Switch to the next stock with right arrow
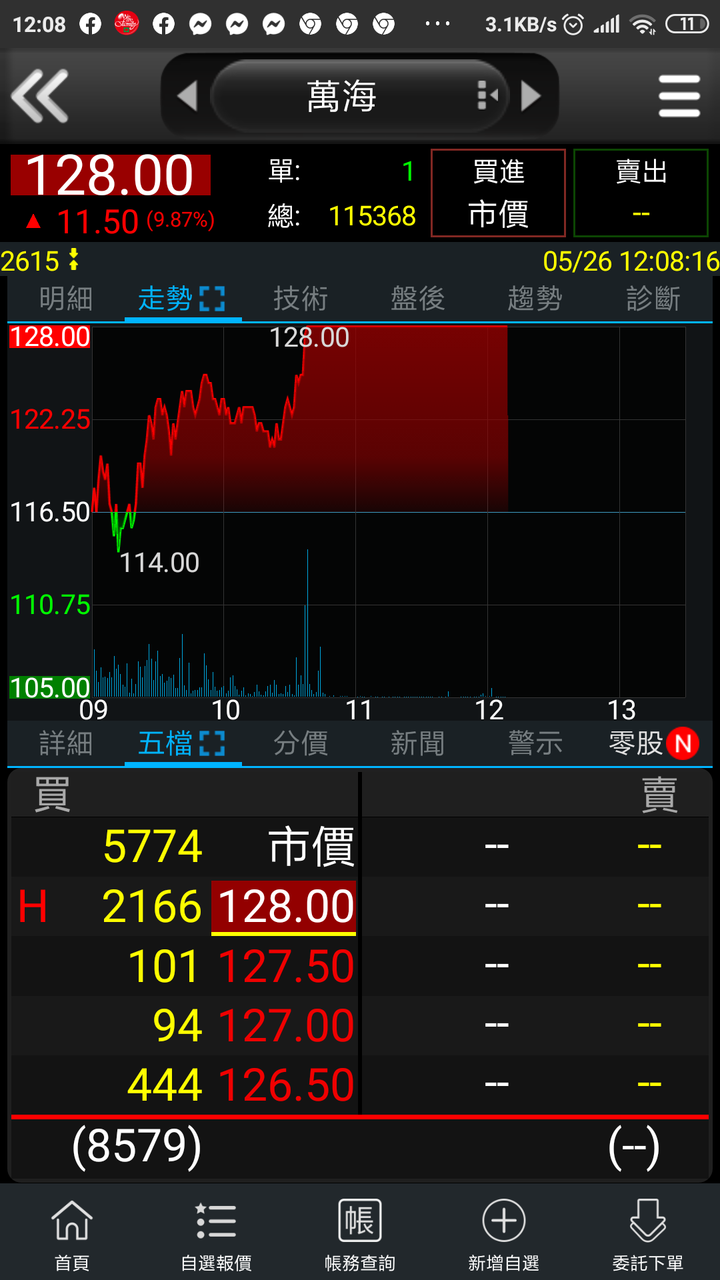 coord(532,96)
